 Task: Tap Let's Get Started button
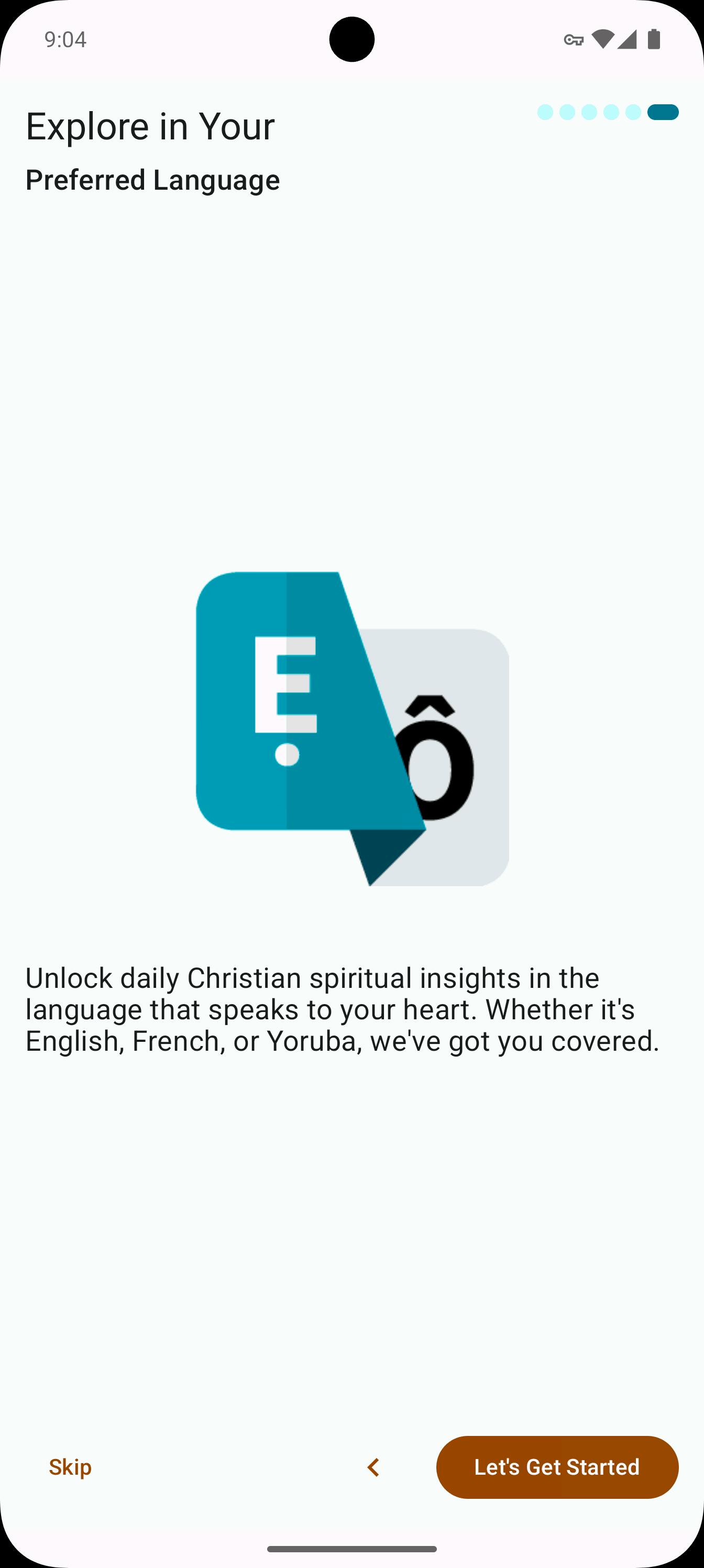[x=557, y=1467]
